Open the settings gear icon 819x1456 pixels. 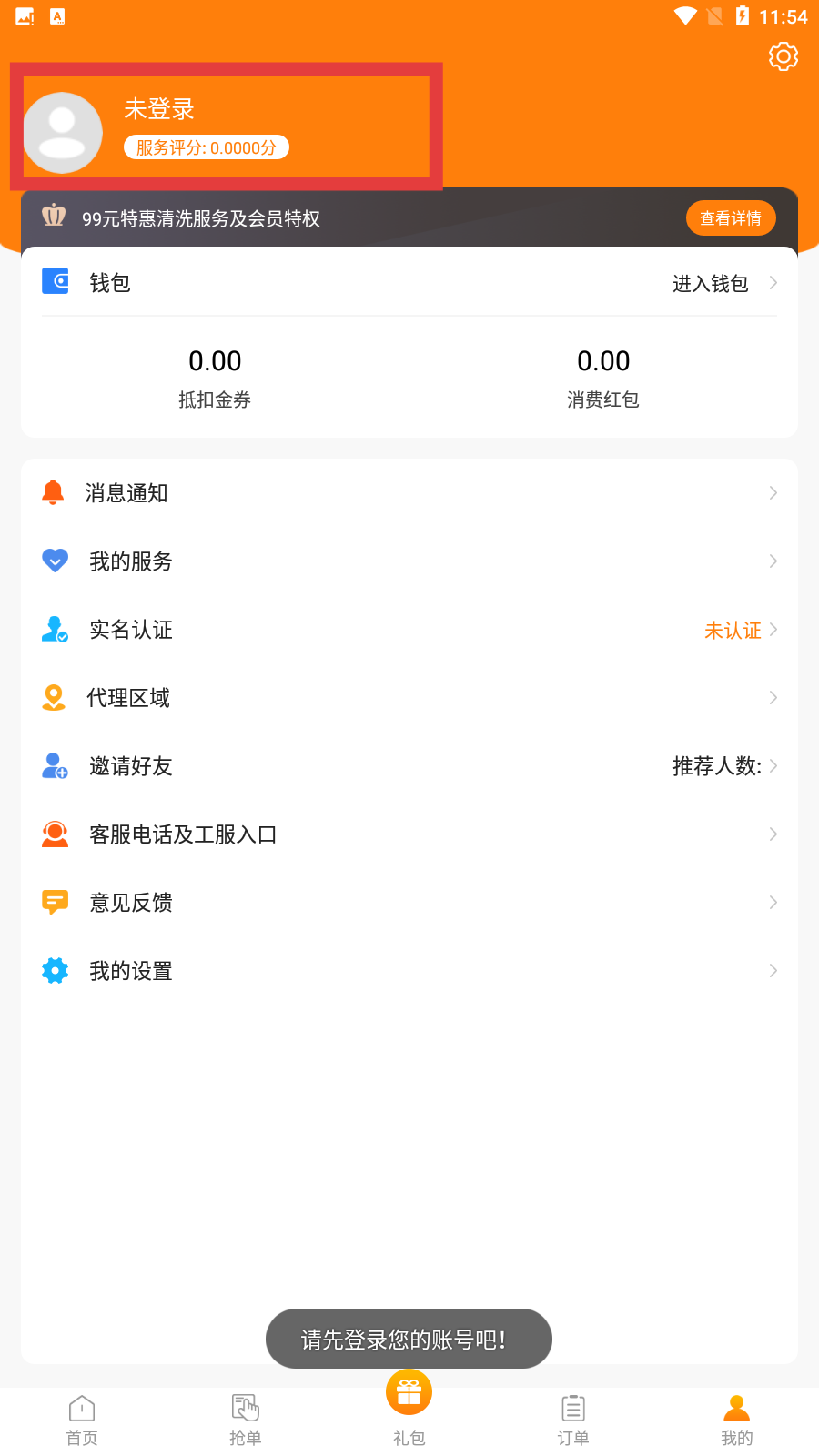tap(783, 56)
